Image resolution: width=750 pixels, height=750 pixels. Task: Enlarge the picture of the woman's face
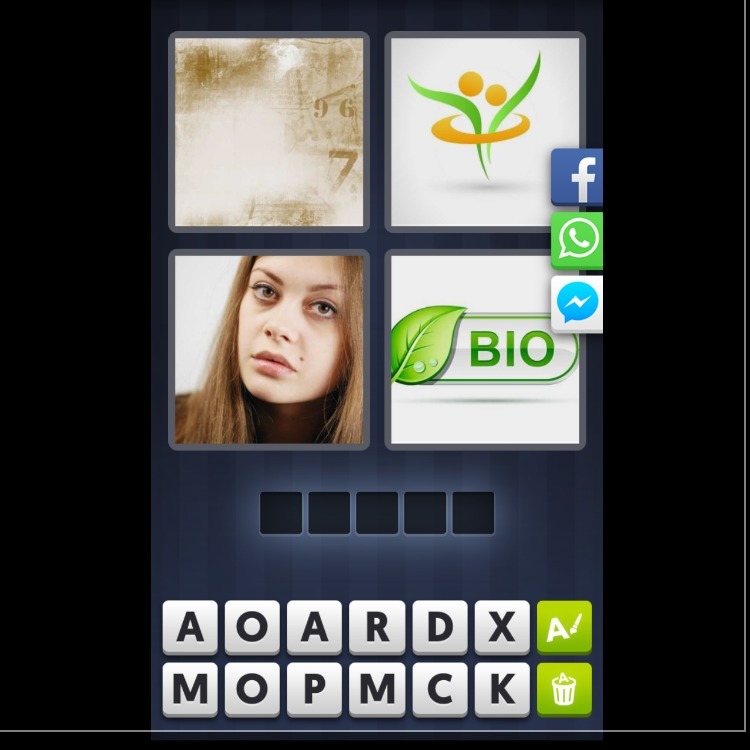pos(269,350)
